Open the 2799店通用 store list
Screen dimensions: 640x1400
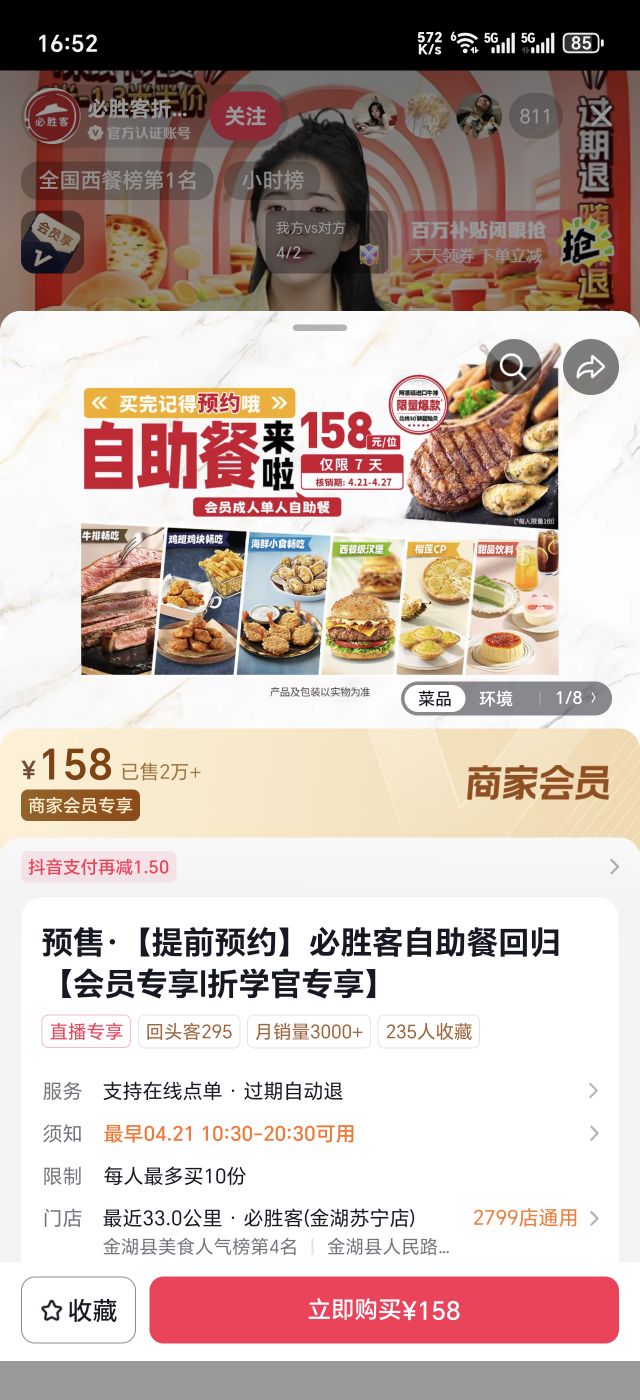coord(536,1218)
